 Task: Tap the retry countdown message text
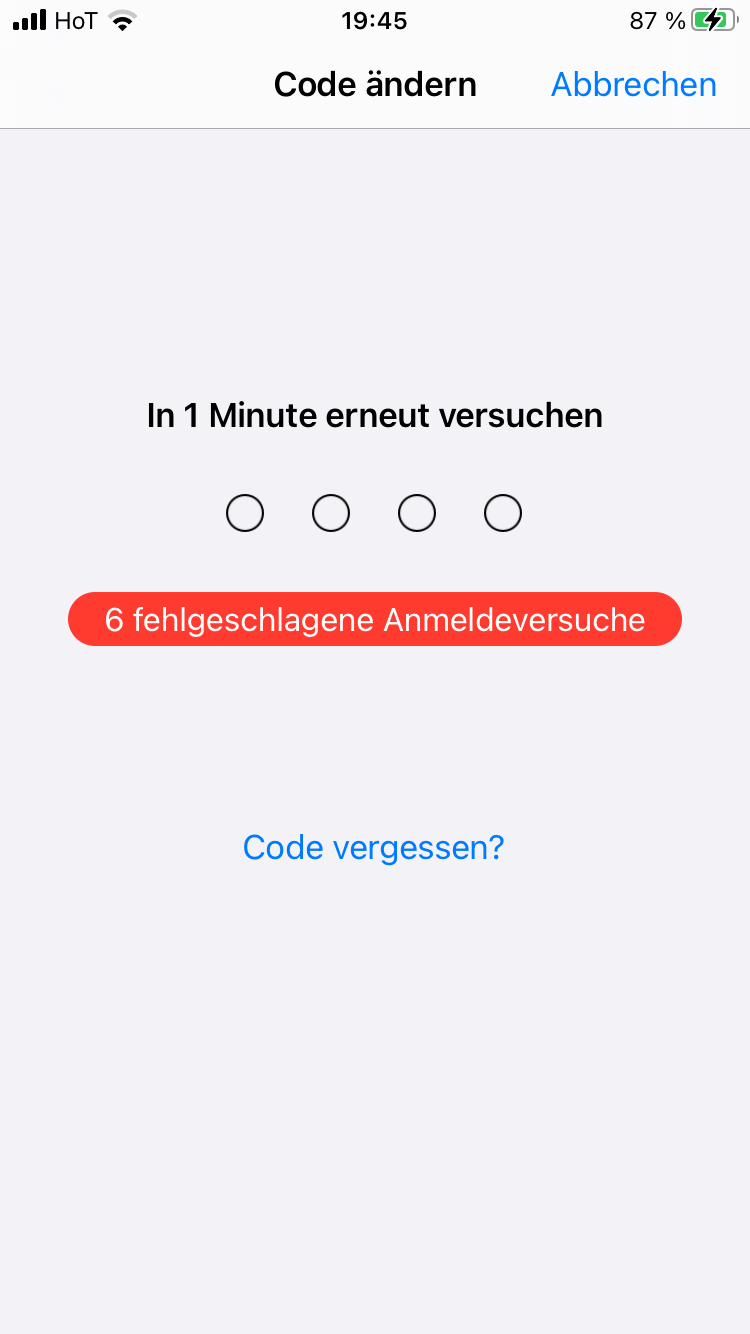pyautogui.click(x=375, y=415)
